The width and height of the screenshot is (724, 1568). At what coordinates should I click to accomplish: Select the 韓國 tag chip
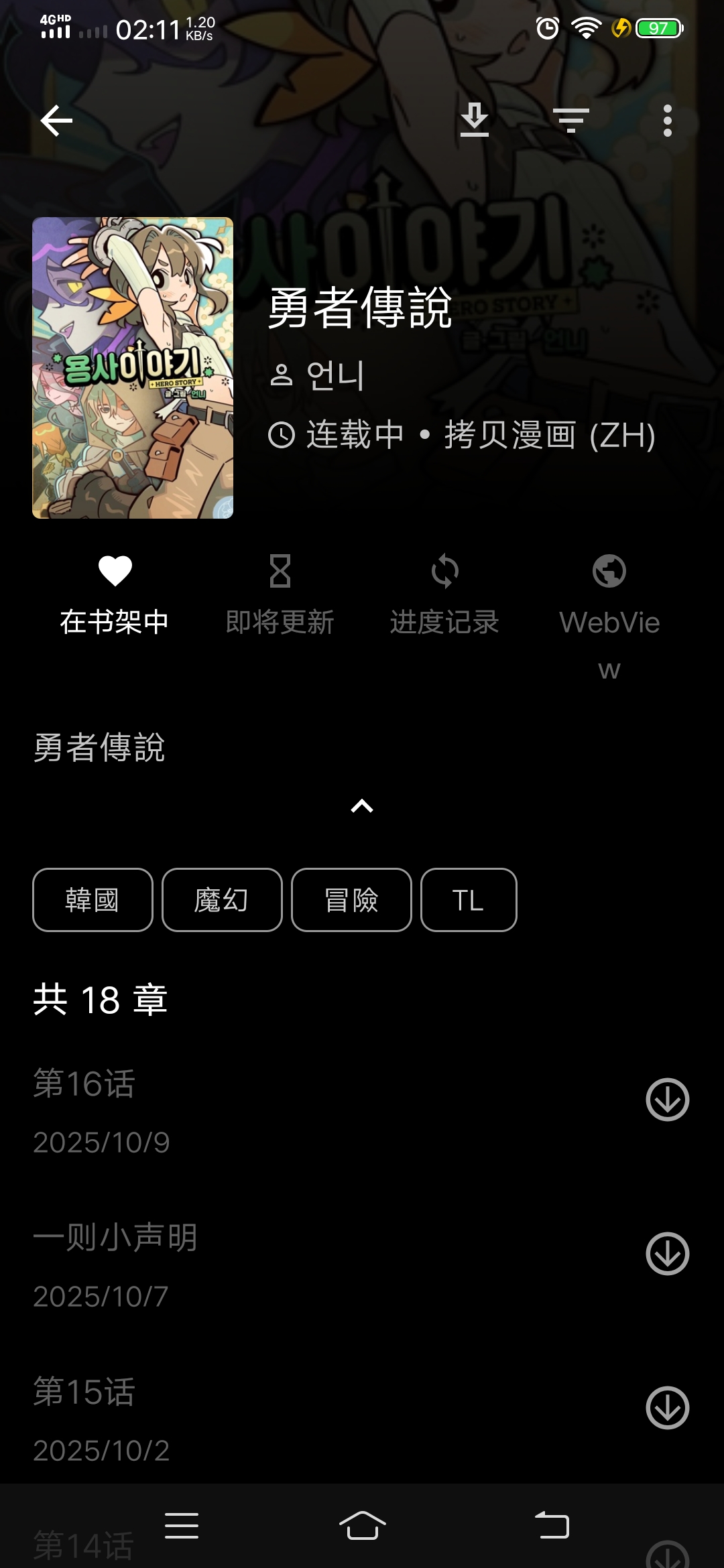93,900
